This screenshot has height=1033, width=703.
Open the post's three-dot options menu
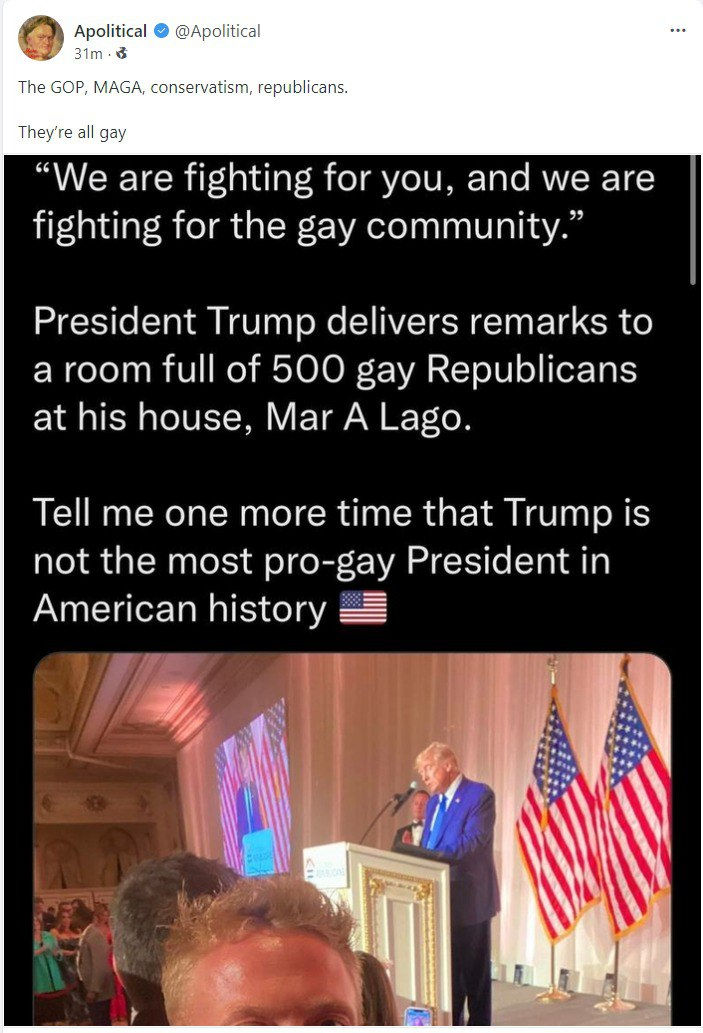(677, 30)
